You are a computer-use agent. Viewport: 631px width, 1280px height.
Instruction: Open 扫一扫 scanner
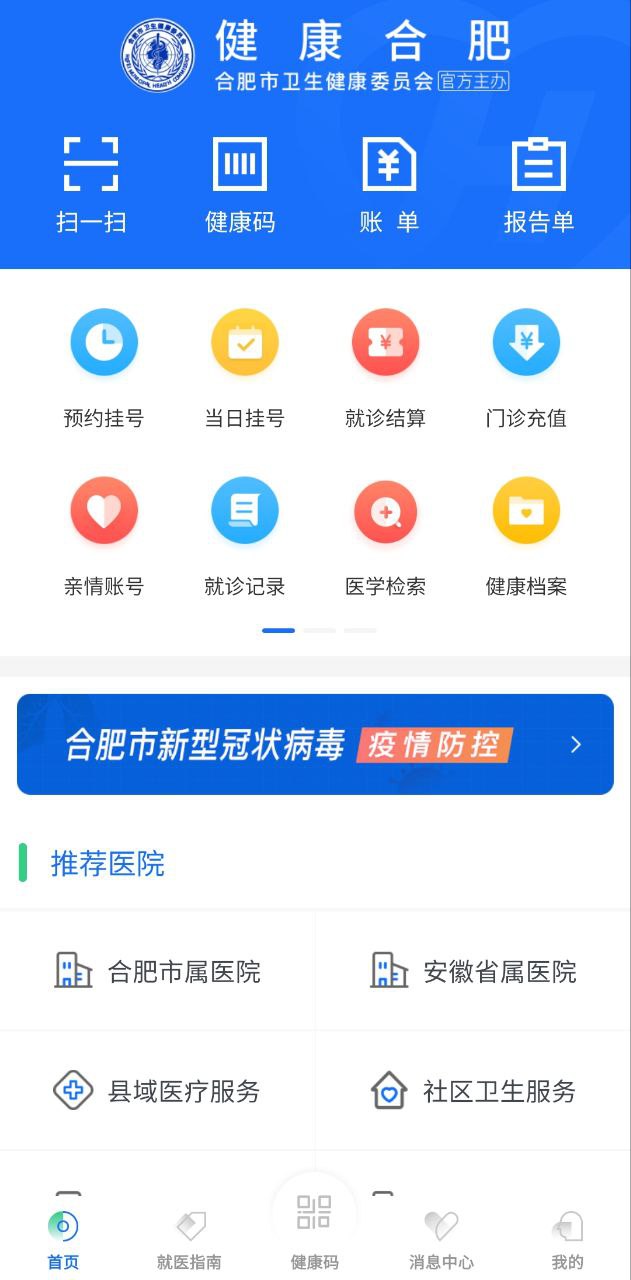91,185
